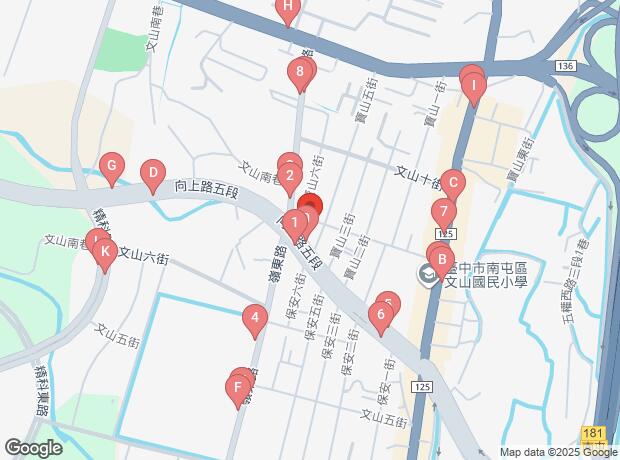Open the pin numbered 7
Image resolution: width=620 pixels, height=460 pixels.
click(x=443, y=212)
